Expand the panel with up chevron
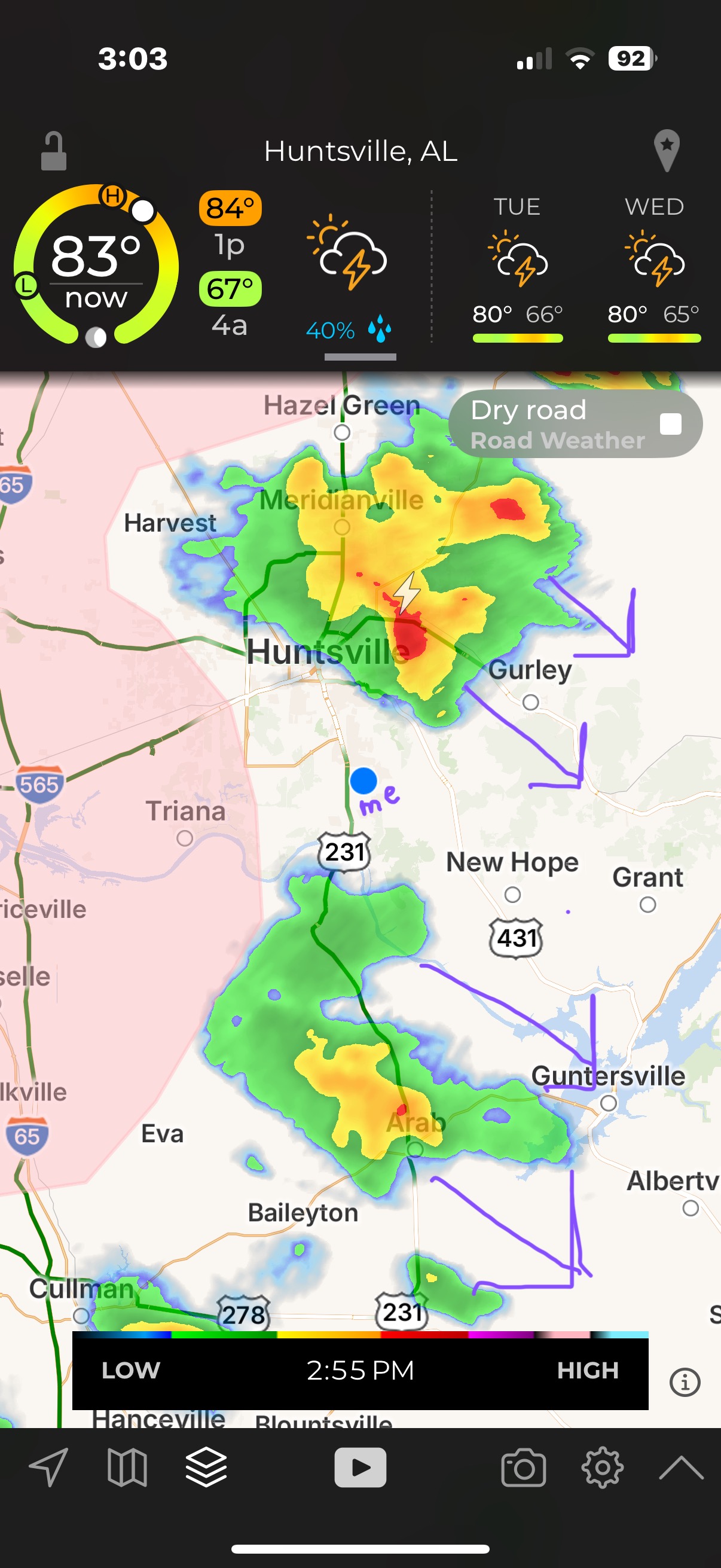 click(682, 1467)
